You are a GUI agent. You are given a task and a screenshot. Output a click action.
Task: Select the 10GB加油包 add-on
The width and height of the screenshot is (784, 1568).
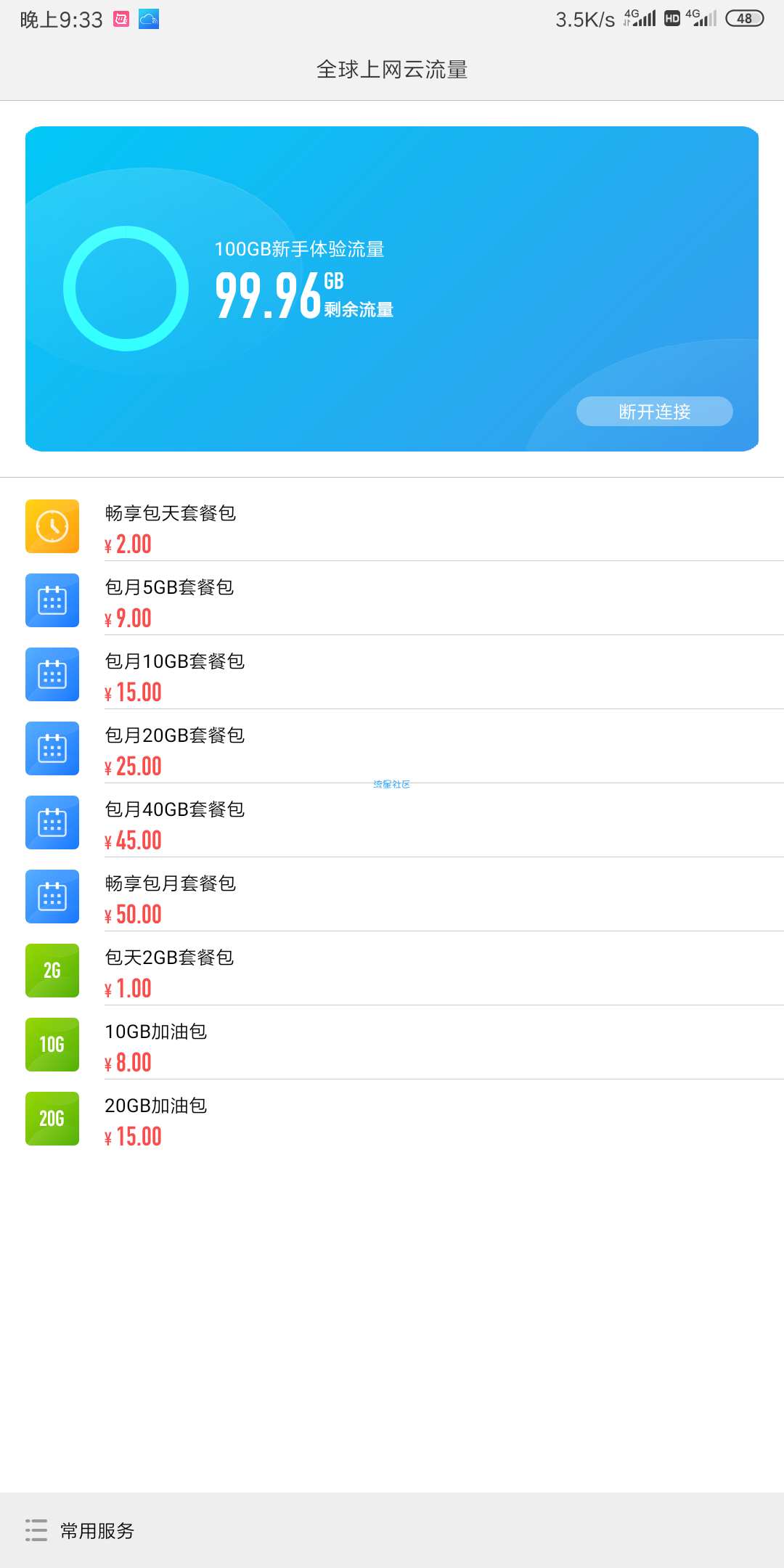point(392,1045)
